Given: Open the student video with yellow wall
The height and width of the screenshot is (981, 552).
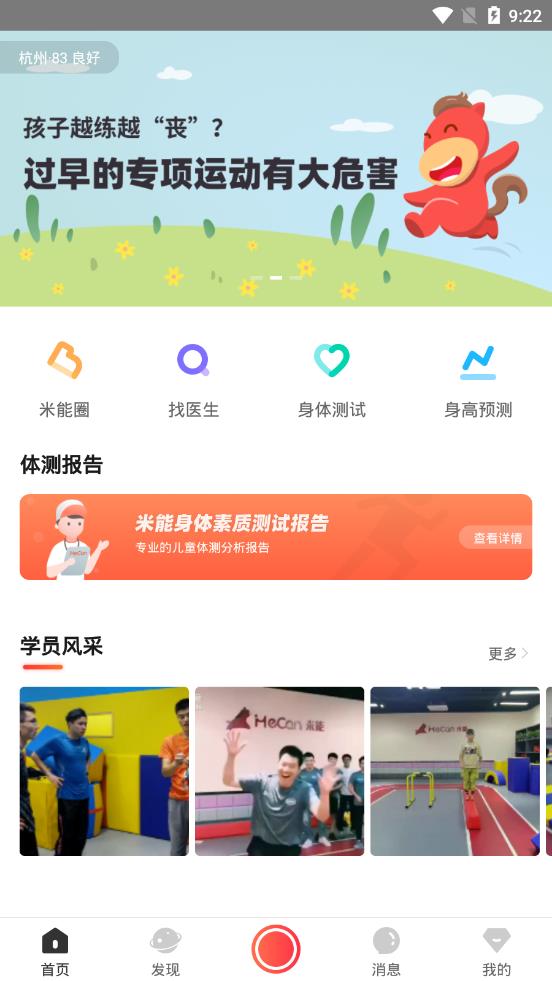Looking at the screenshot, I should 104,771.
